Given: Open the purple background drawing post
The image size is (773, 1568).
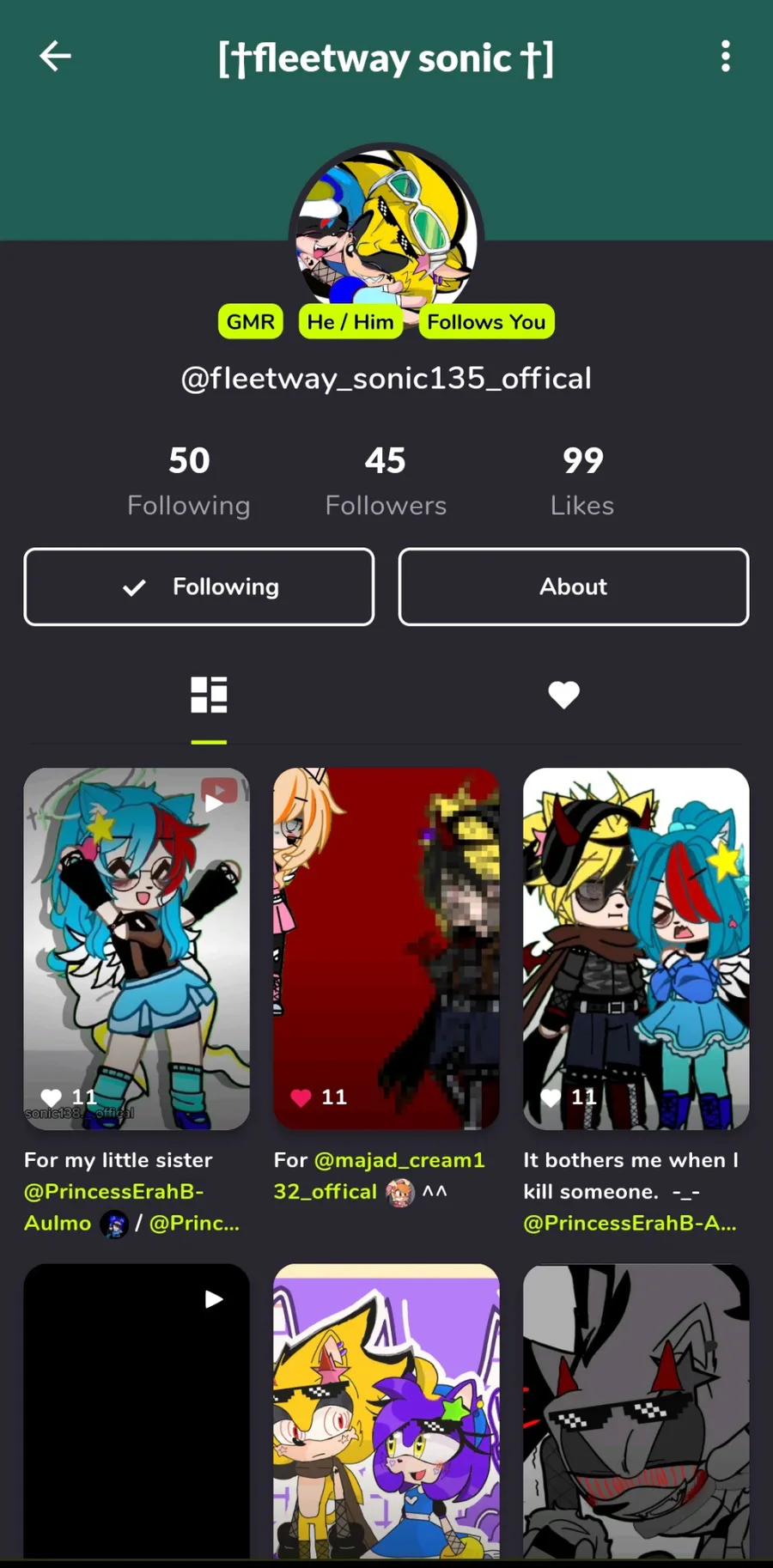Looking at the screenshot, I should click(x=386, y=1411).
